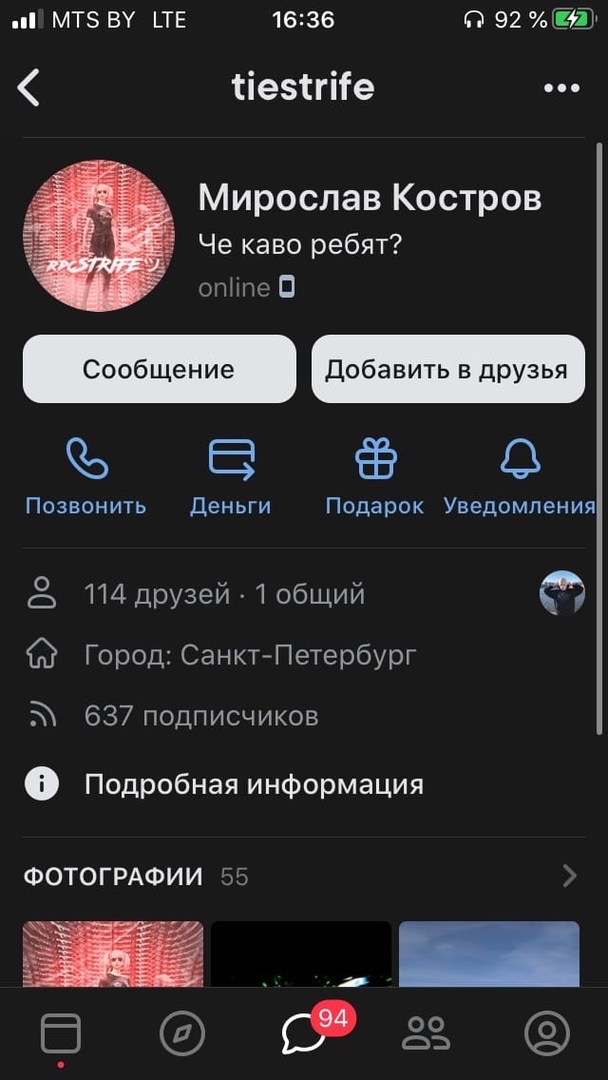Expand the ФОТОГРАФИИ section
Viewport: 608px width, 1080px height.
coord(569,877)
